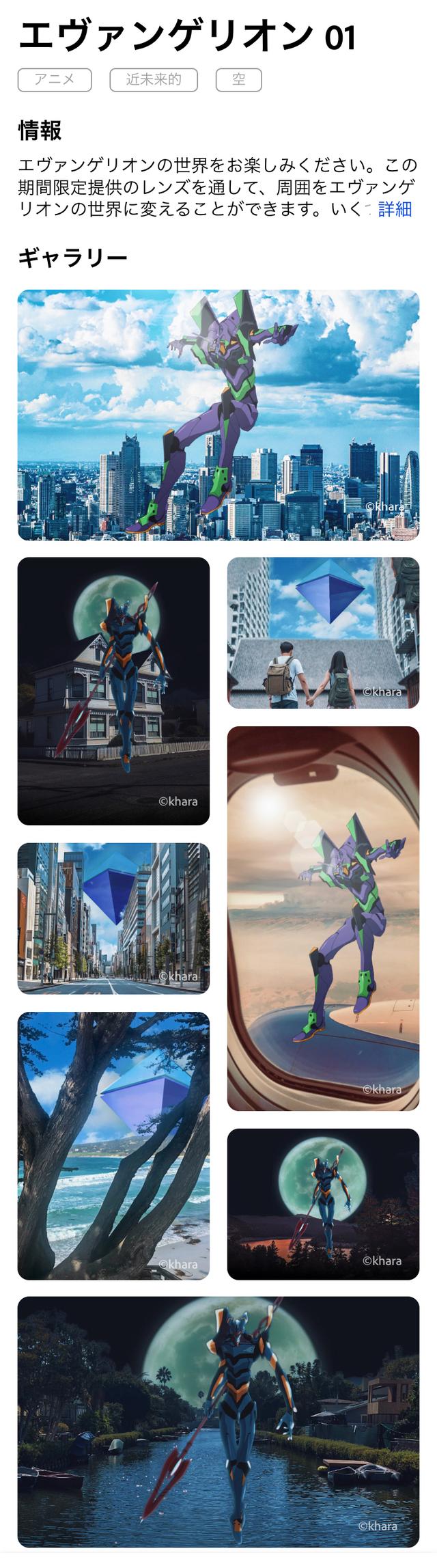Open the 空 tag chip

pyautogui.click(x=238, y=79)
